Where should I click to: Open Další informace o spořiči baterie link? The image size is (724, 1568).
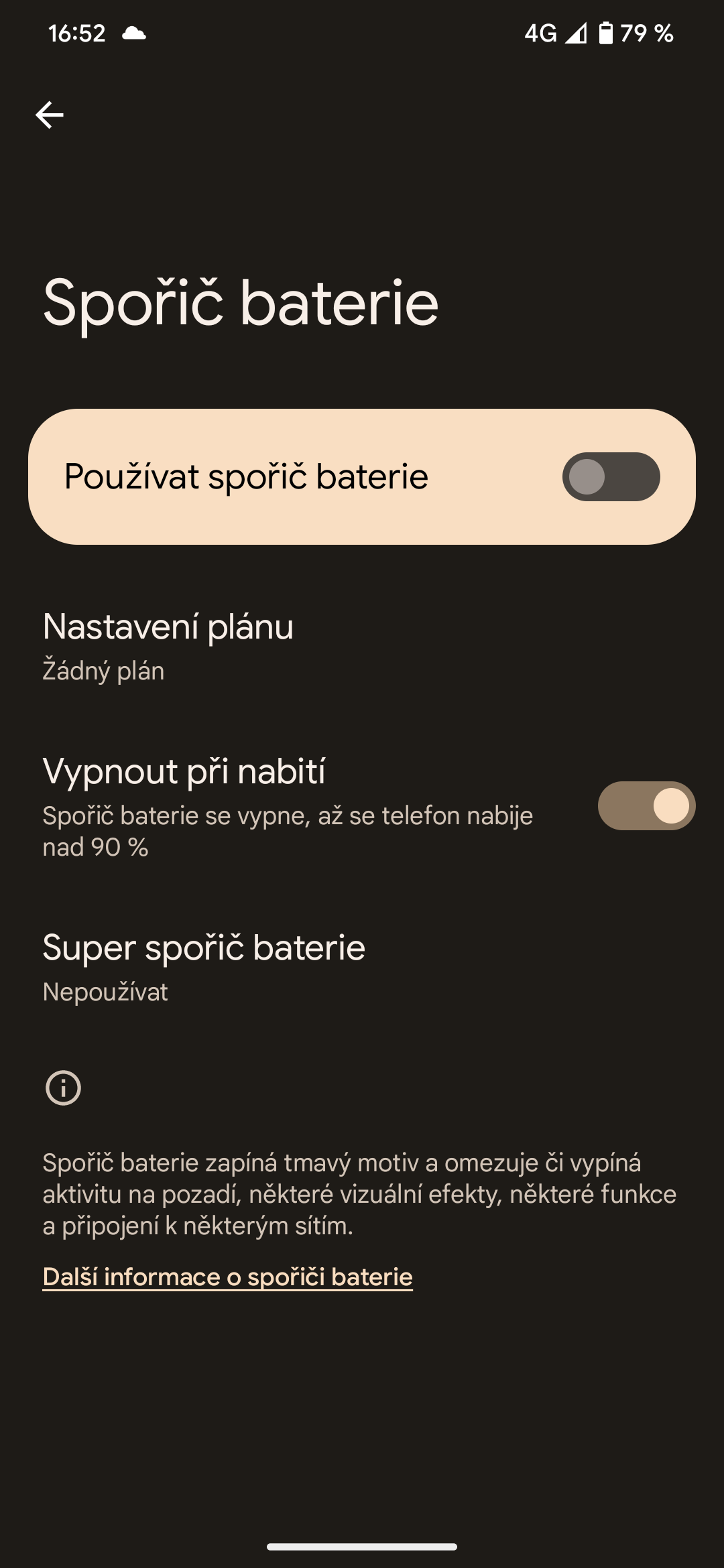click(227, 1277)
